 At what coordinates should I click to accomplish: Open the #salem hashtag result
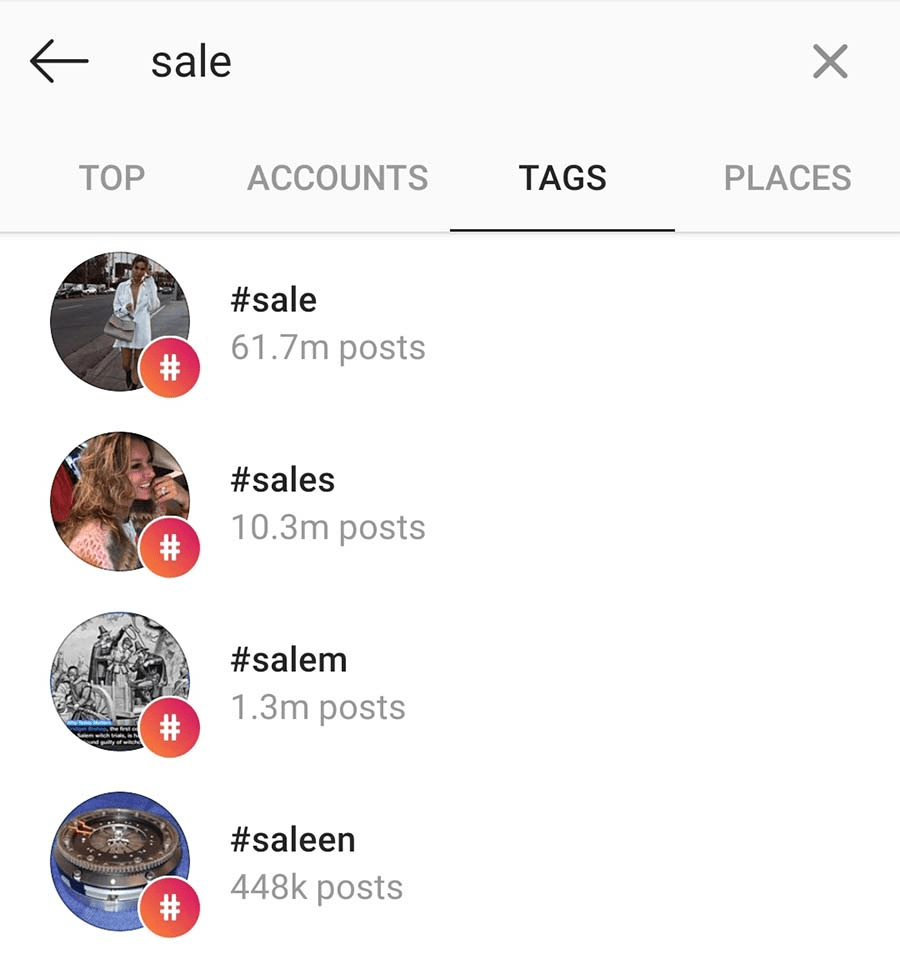pyautogui.click(x=290, y=660)
